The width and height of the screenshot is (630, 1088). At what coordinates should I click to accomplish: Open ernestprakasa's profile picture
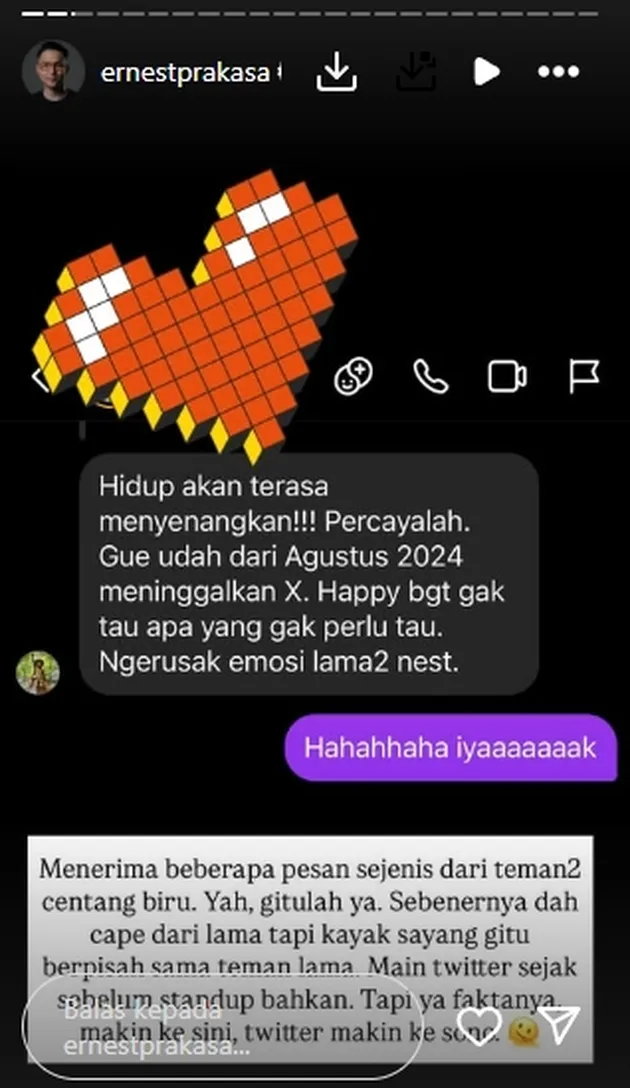tap(53, 70)
